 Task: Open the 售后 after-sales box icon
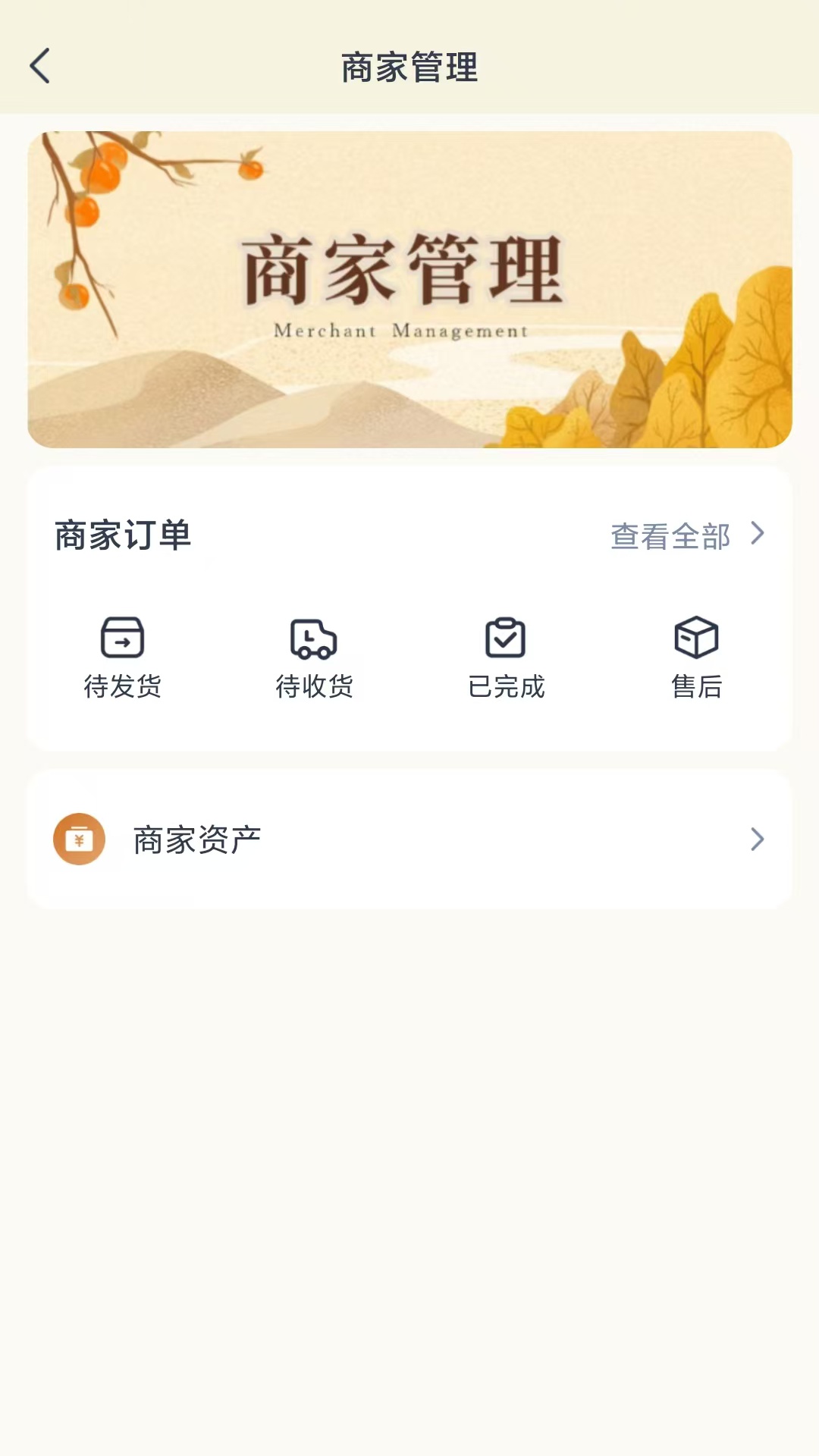point(695,638)
